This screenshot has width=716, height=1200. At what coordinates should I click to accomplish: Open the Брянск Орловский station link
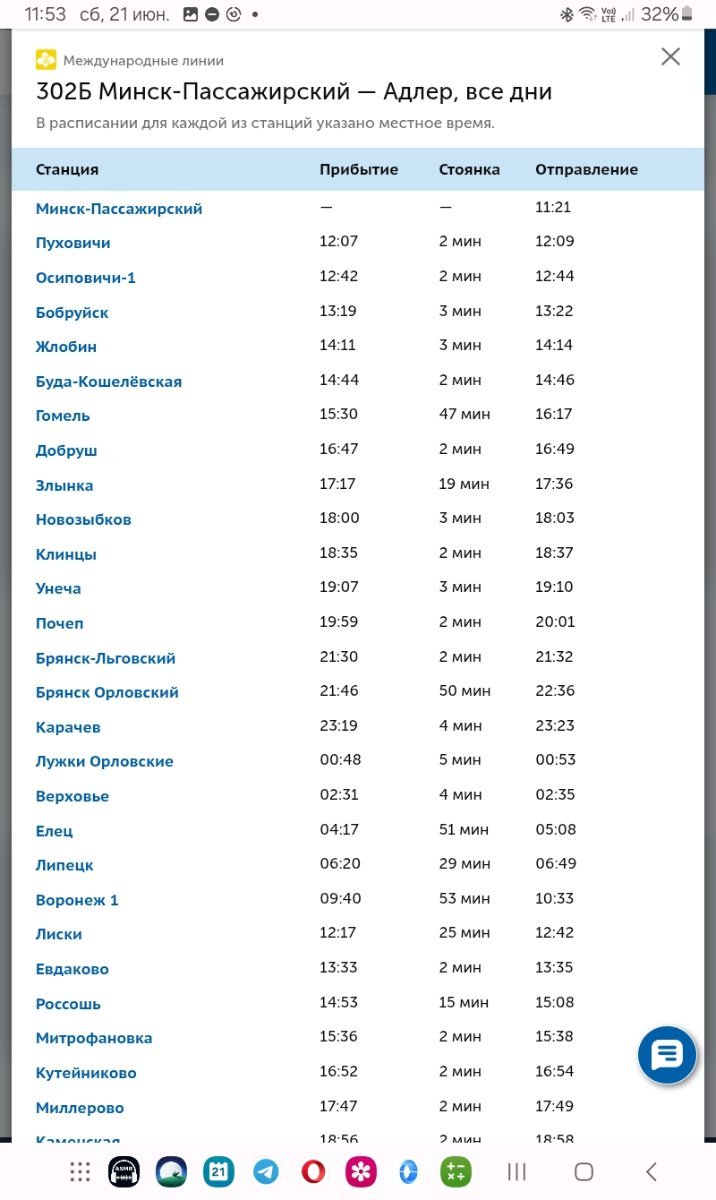coord(107,693)
